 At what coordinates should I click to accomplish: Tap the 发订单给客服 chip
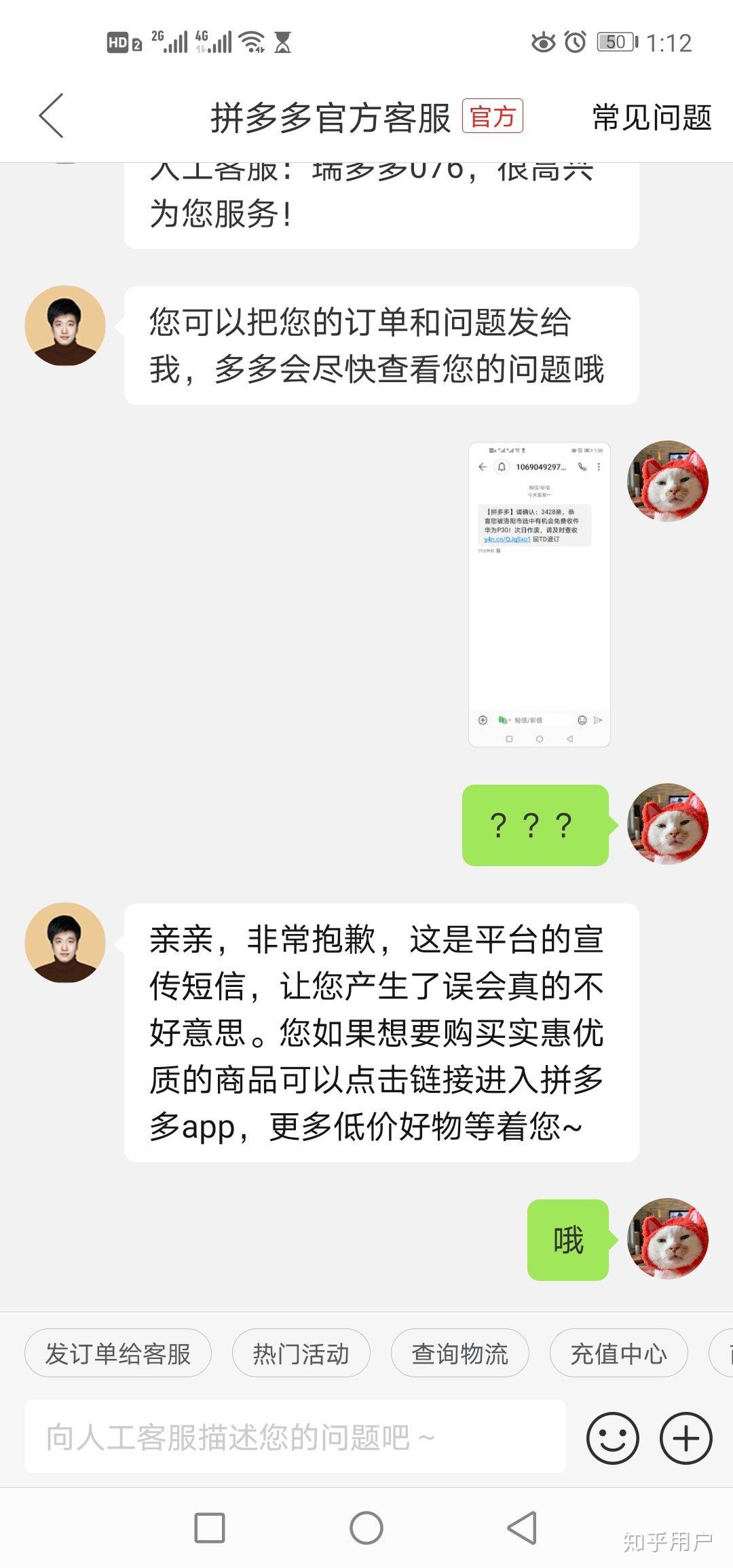point(118,1354)
